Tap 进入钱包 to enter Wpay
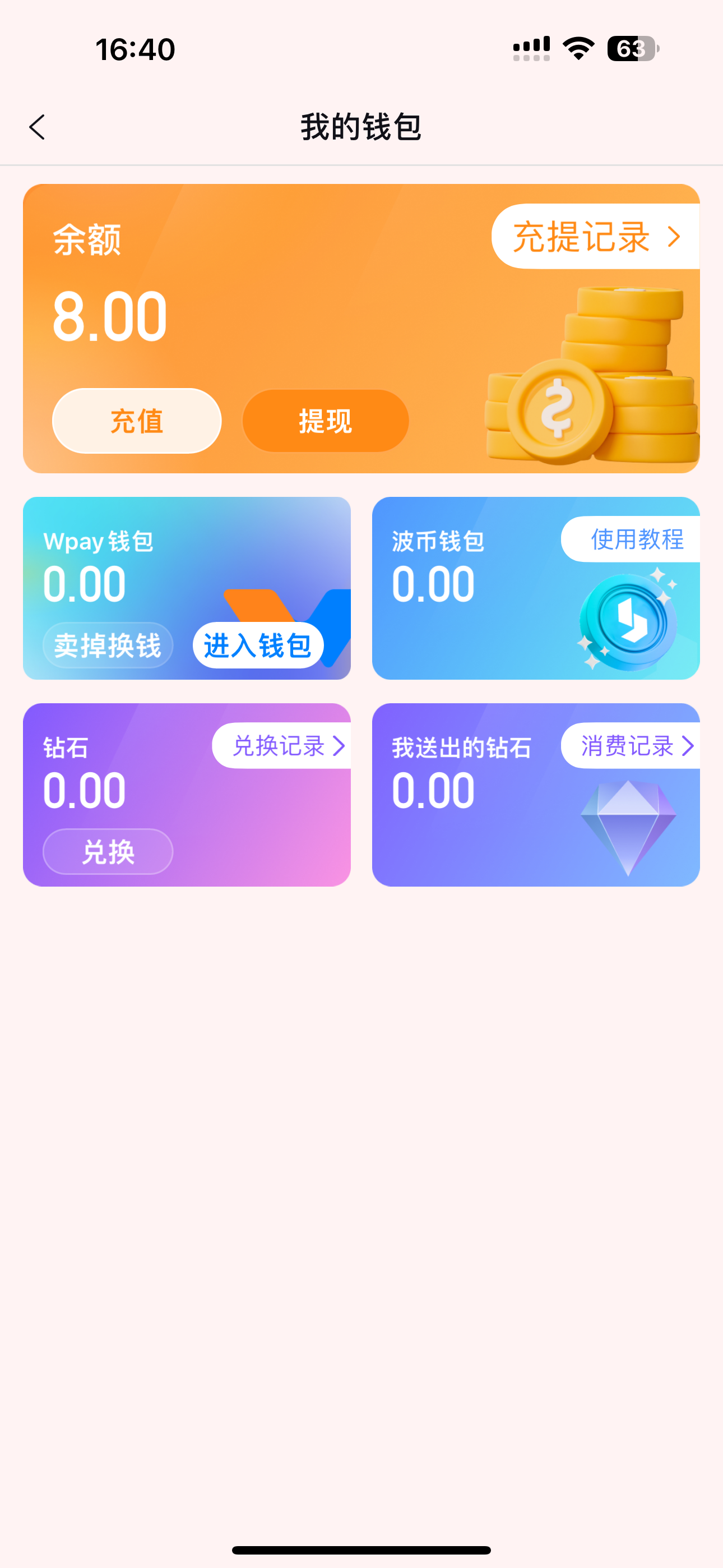The height and width of the screenshot is (1568, 723). [257, 645]
